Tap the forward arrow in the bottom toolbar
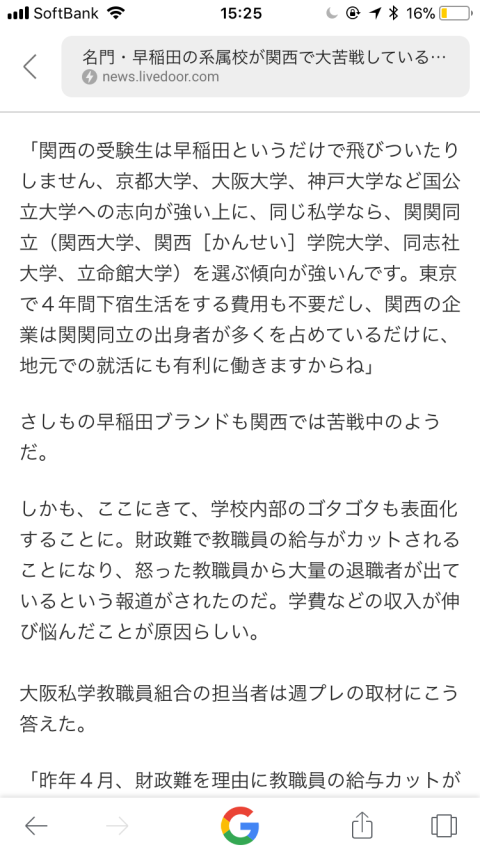 pyautogui.click(x=117, y=826)
